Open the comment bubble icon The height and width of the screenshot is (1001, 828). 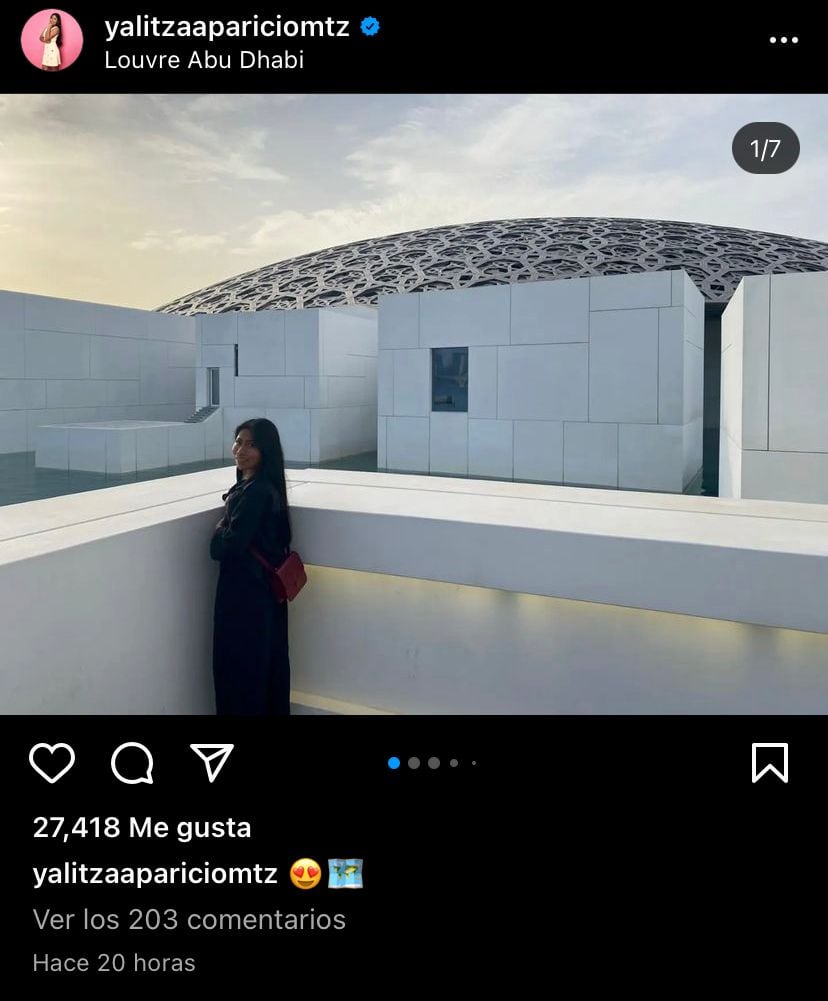[132, 763]
